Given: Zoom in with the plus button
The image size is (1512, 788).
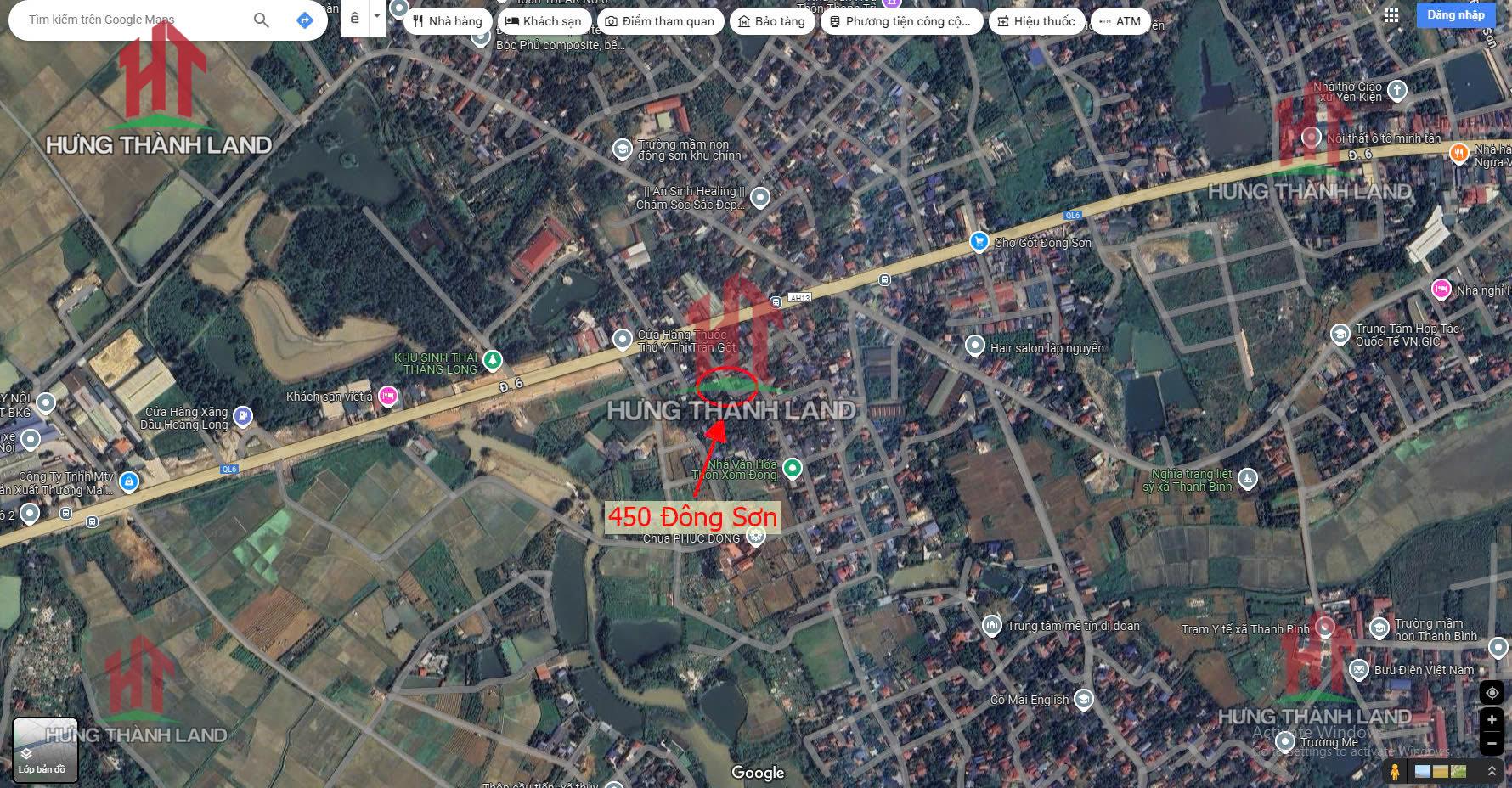Looking at the screenshot, I should 1492,720.
